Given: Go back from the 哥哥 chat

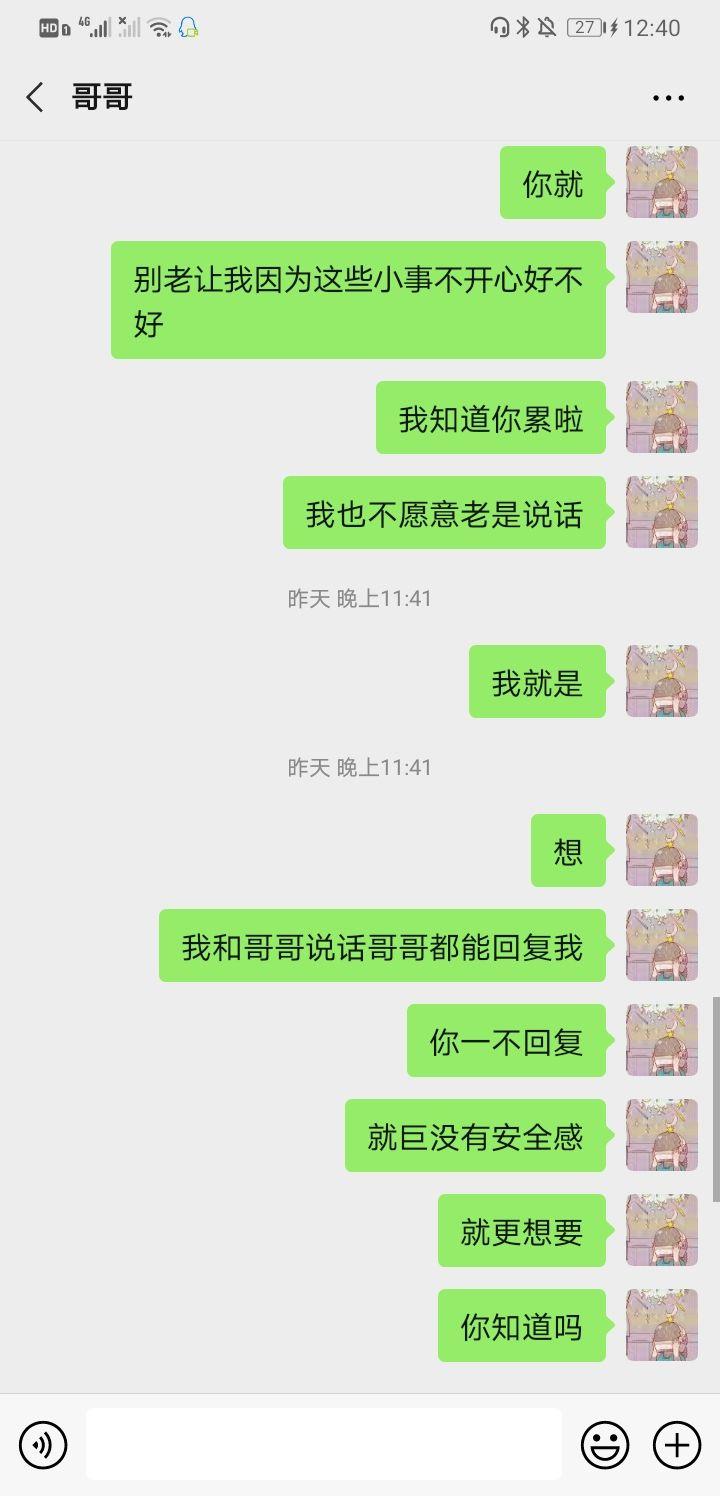Looking at the screenshot, I should 35,97.
